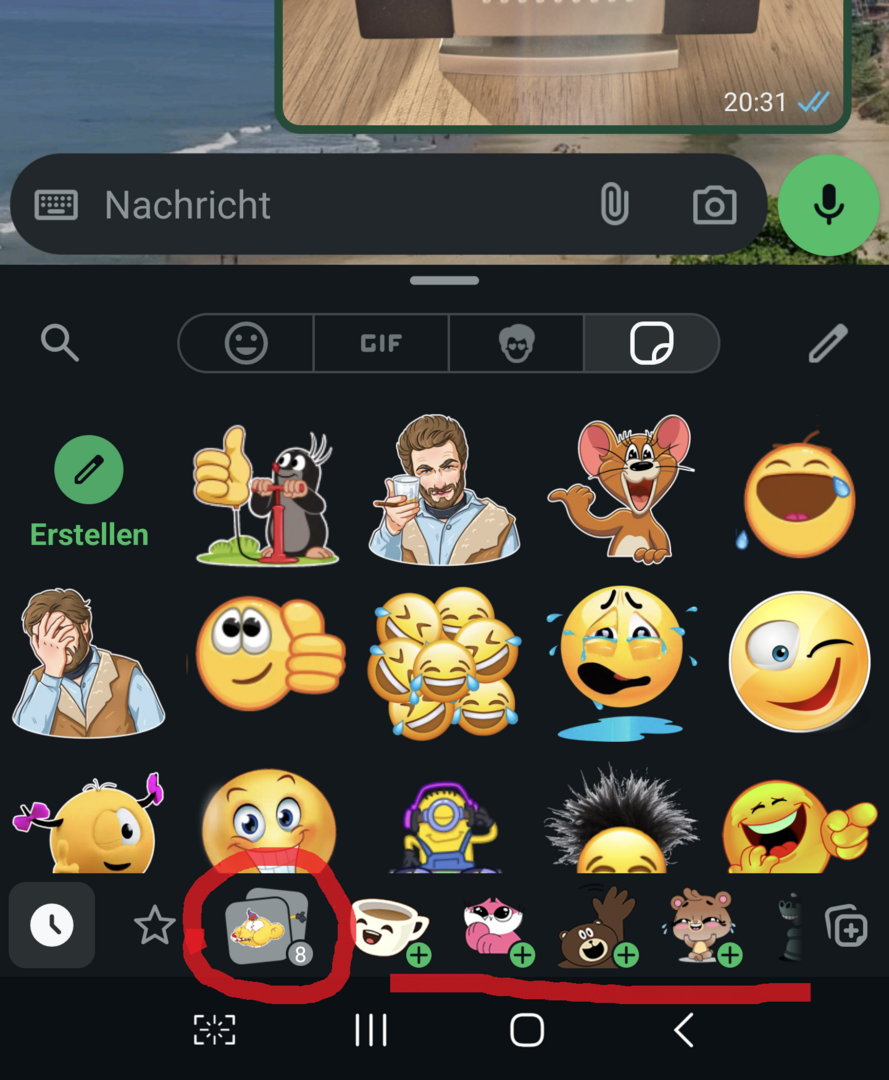
Task: Send the laughing Jerry mouse sticker
Action: [x=621, y=489]
